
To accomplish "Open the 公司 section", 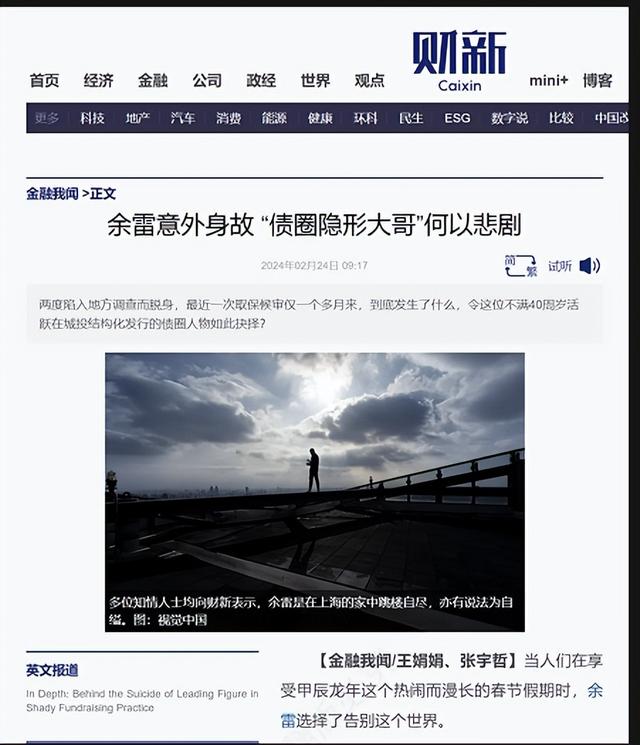I will [207, 81].
